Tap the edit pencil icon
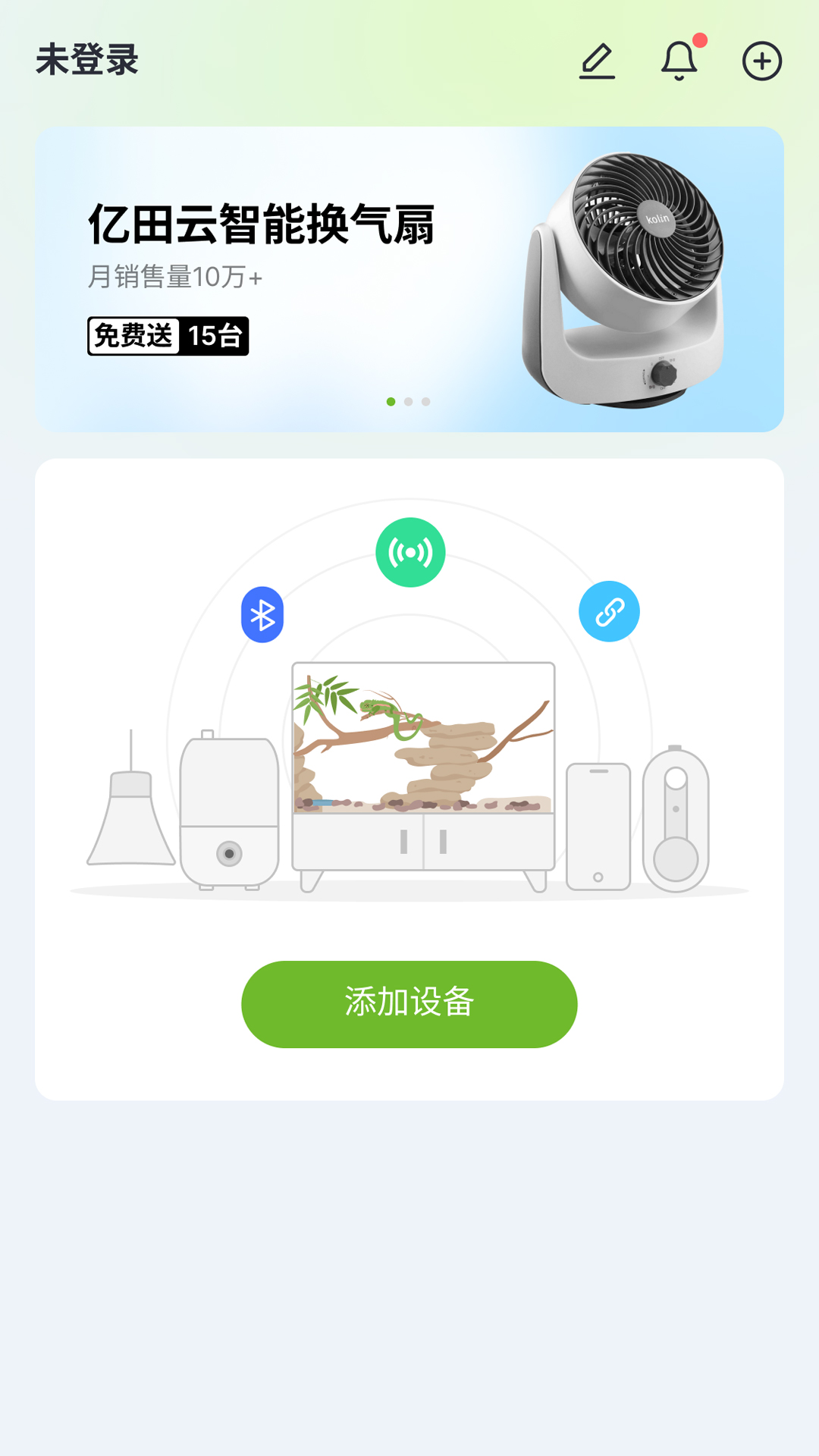The height and width of the screenshot is (1456, 819). tap(597, 61)
